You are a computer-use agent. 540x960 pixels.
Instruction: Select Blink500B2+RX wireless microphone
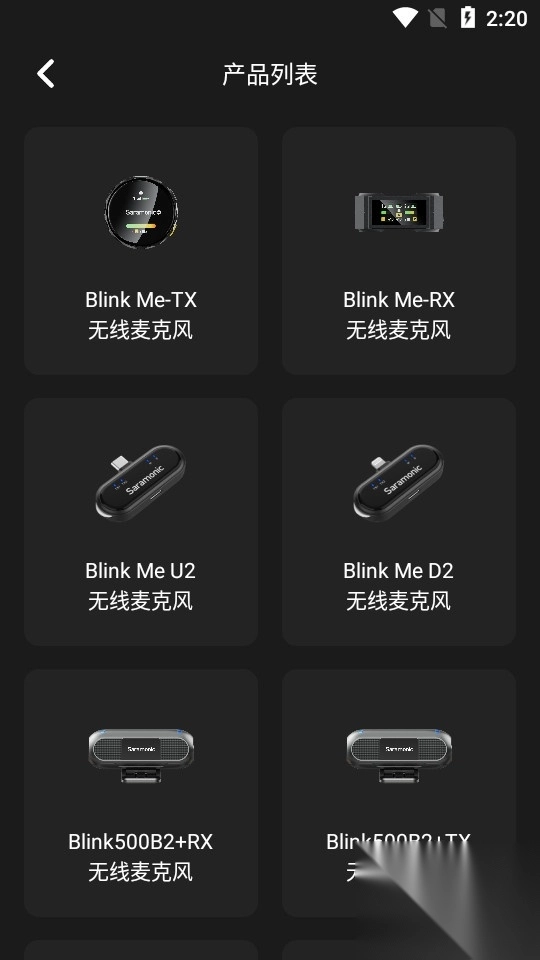[141, 793]
